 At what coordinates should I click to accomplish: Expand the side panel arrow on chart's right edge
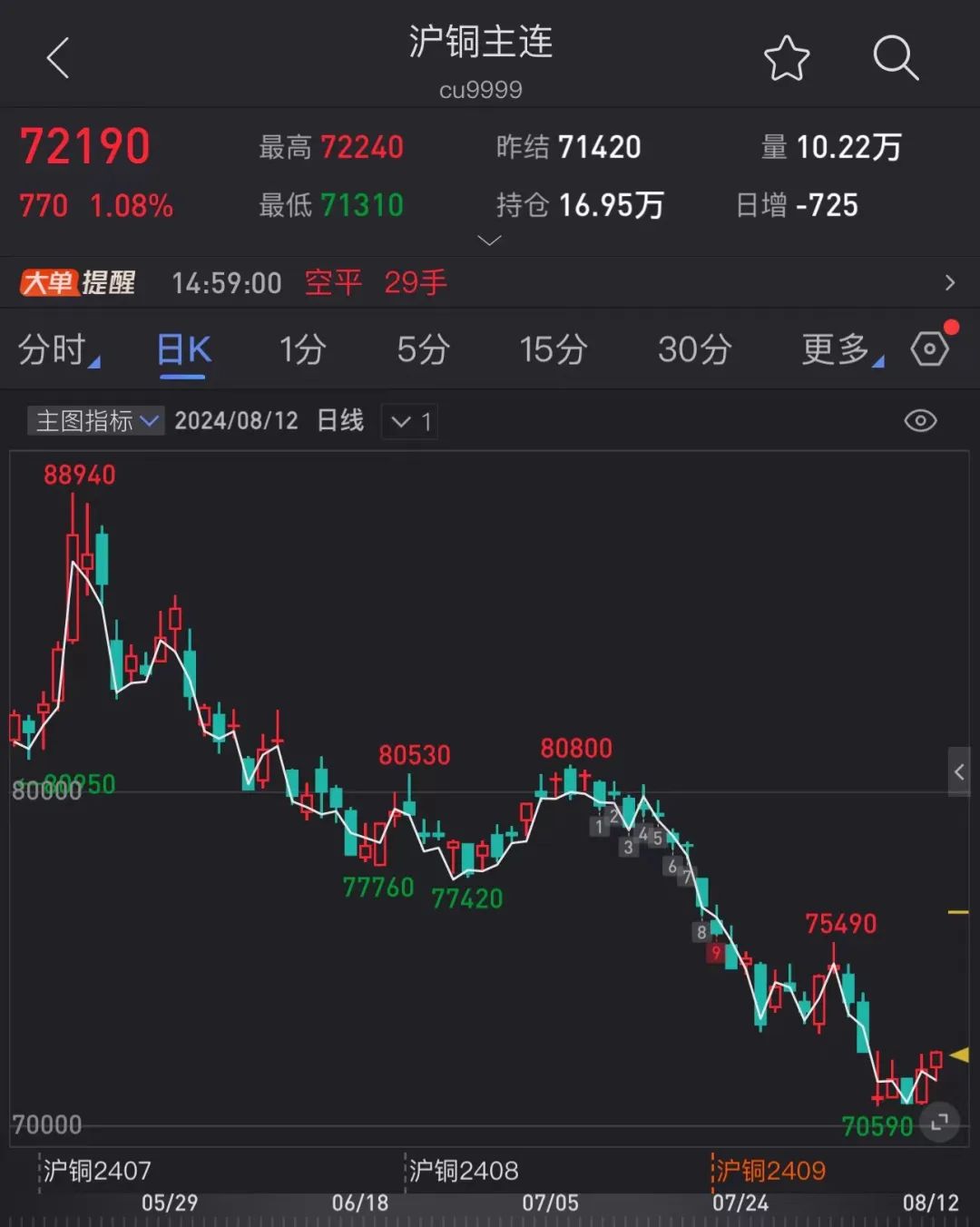pyautogui.click(x=959, y=772)
